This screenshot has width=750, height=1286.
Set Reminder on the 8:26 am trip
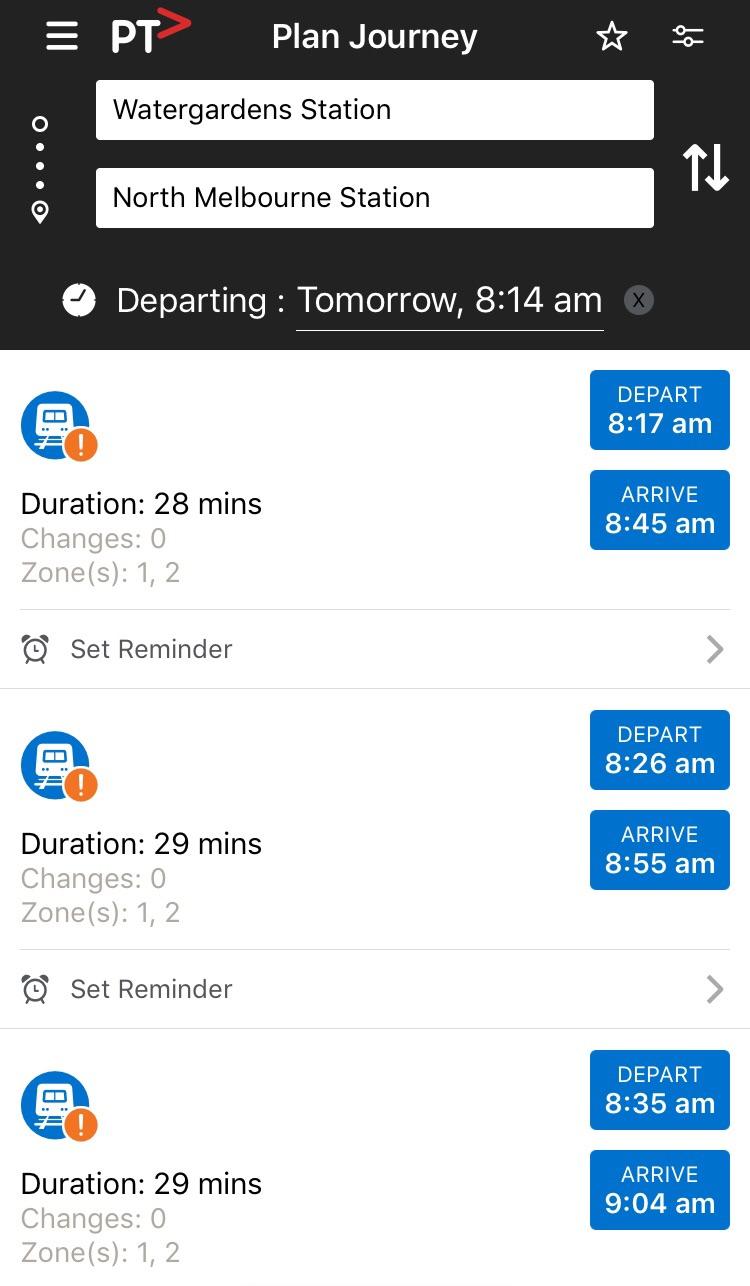click(x=151, y=989)
